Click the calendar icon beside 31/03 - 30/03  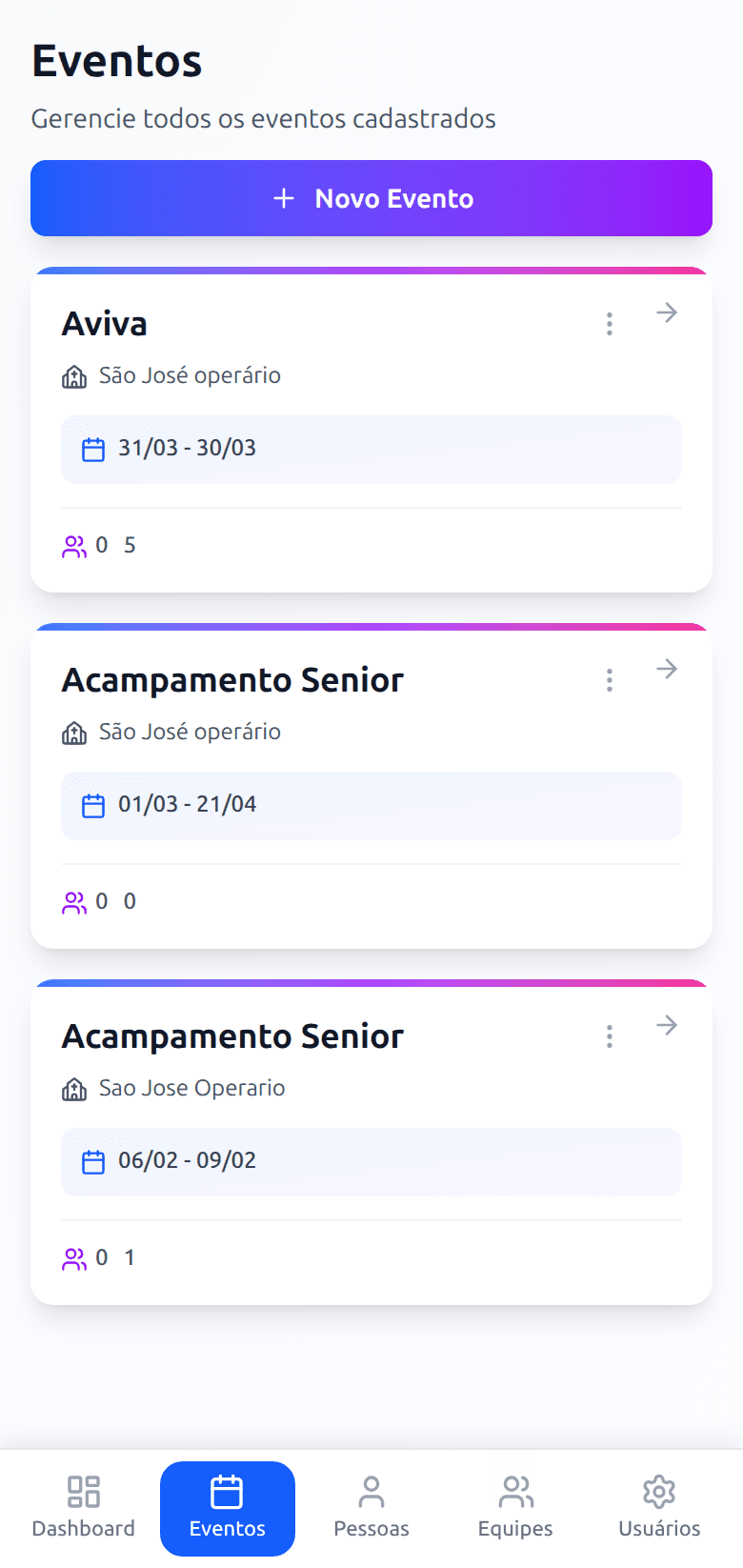[x=92, y=448]
